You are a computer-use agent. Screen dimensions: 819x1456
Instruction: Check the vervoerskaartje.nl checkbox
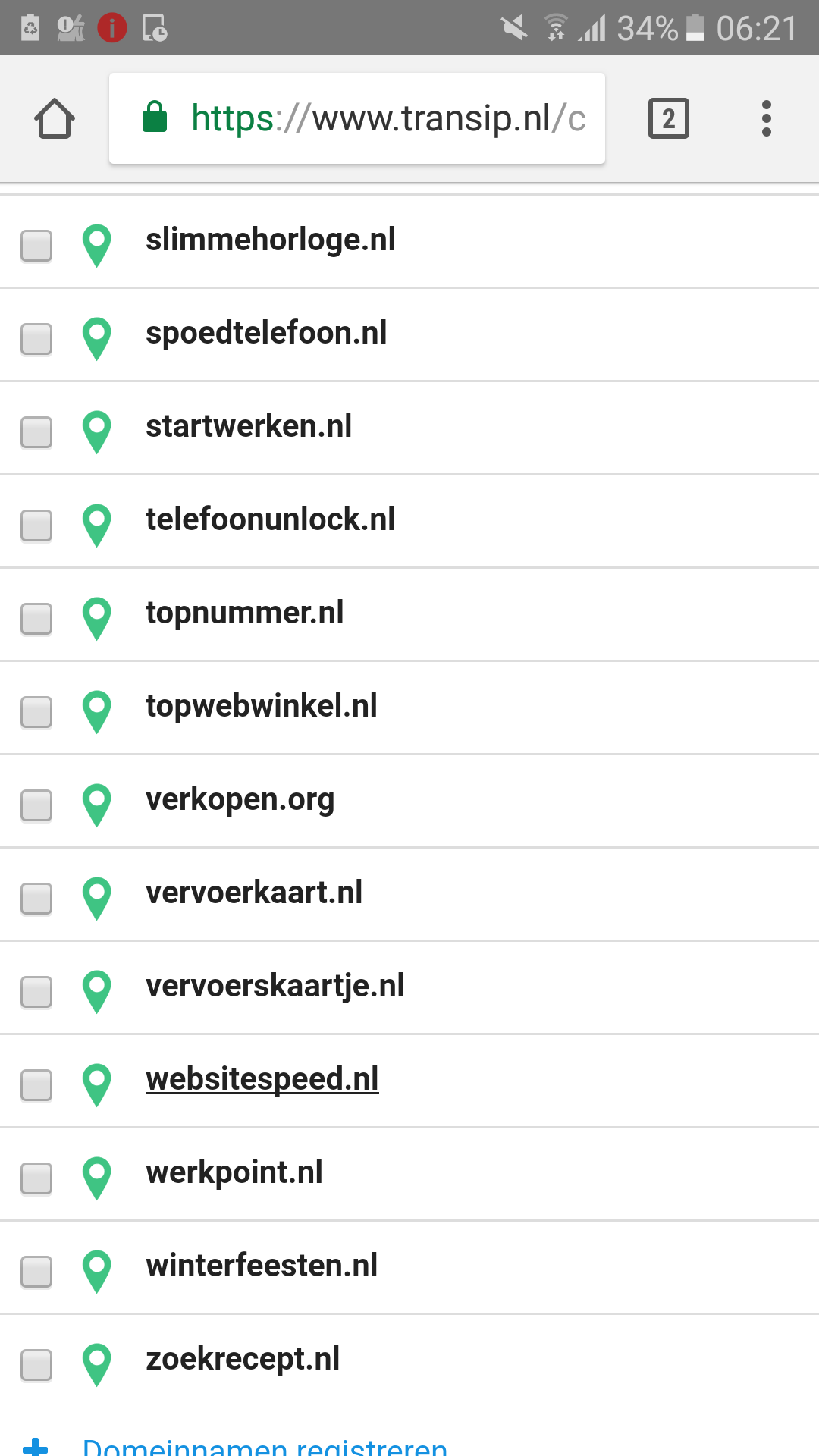coord(36,992)
